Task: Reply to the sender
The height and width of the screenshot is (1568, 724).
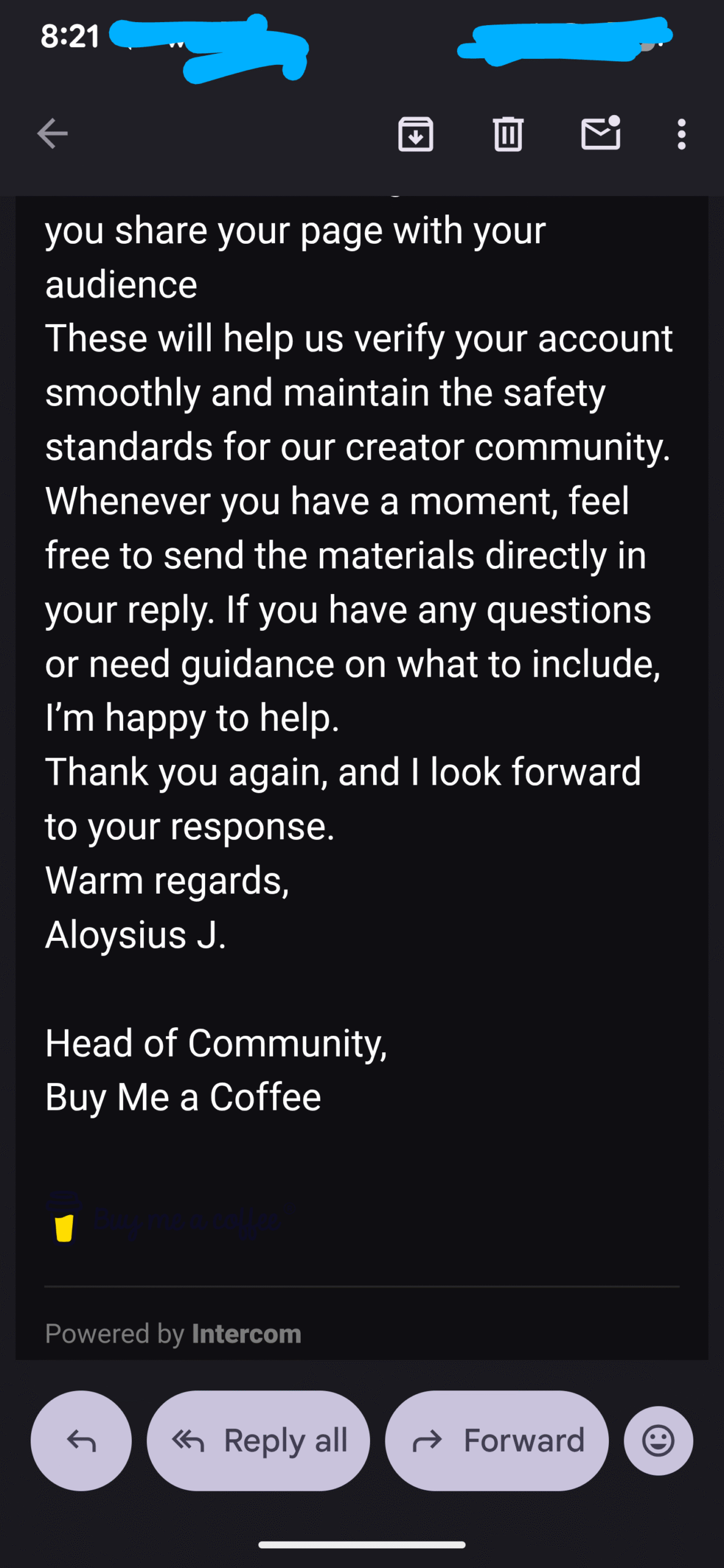Action: pyautogui.click(x=81, y=1440)
